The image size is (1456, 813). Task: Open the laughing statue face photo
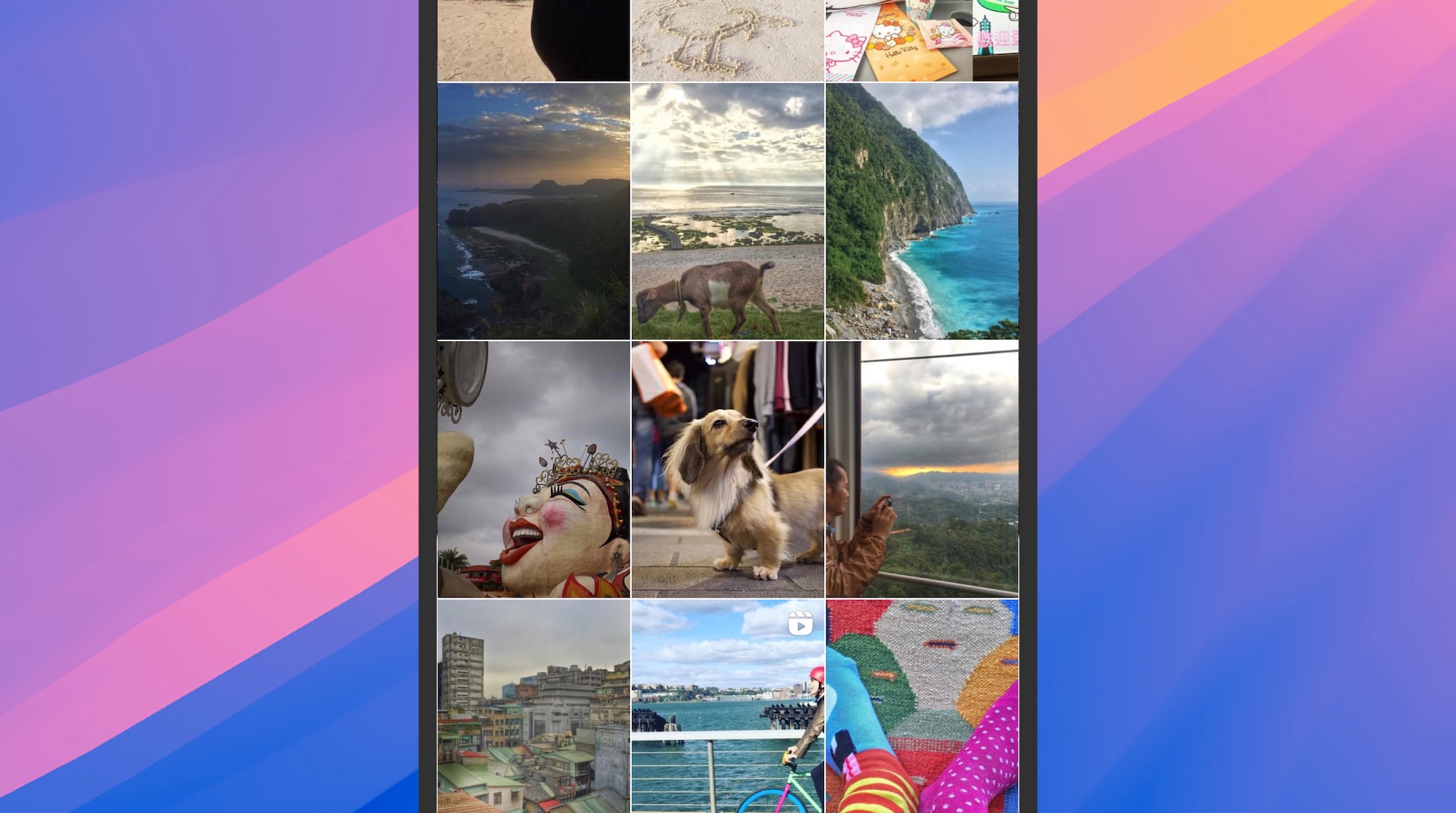(533, 469)
